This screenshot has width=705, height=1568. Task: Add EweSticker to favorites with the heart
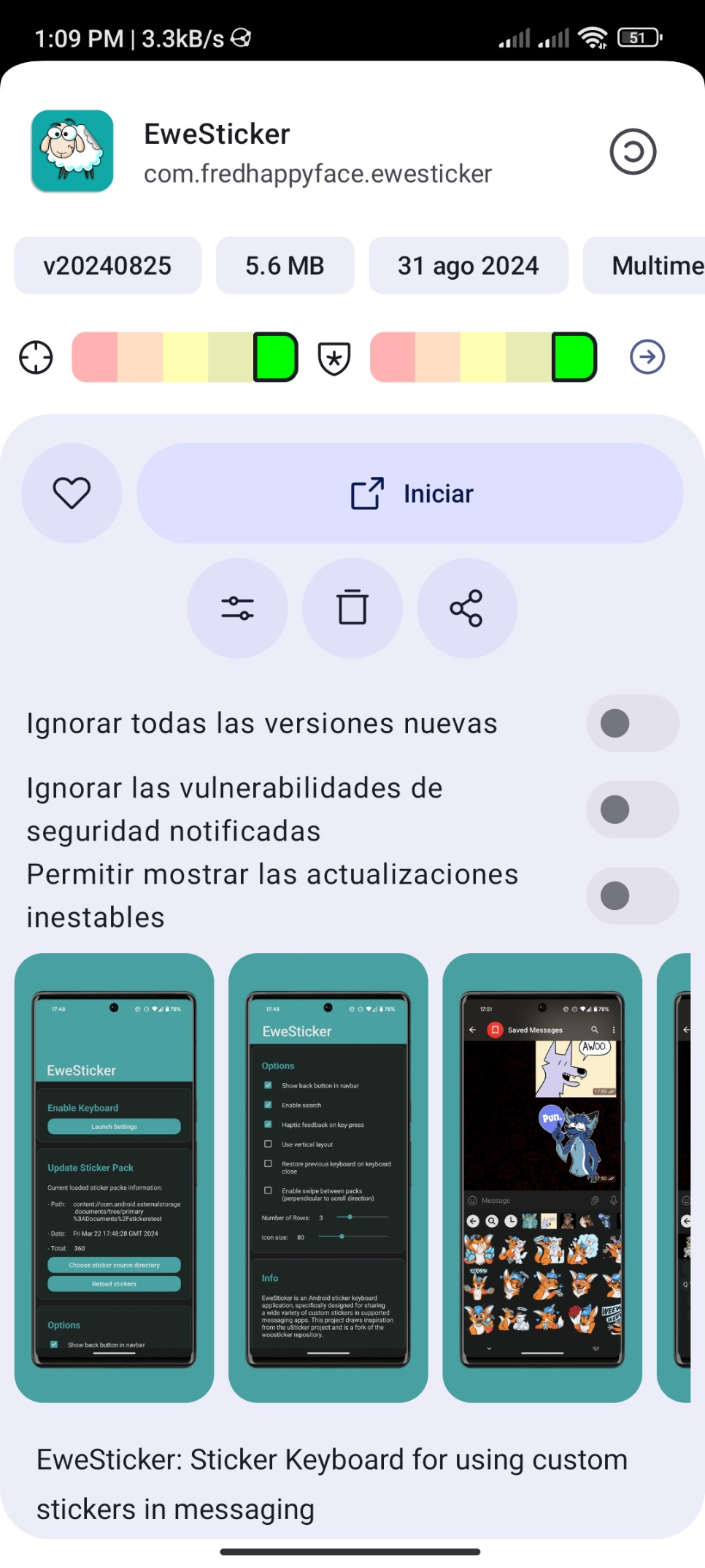tap(72, 494)
